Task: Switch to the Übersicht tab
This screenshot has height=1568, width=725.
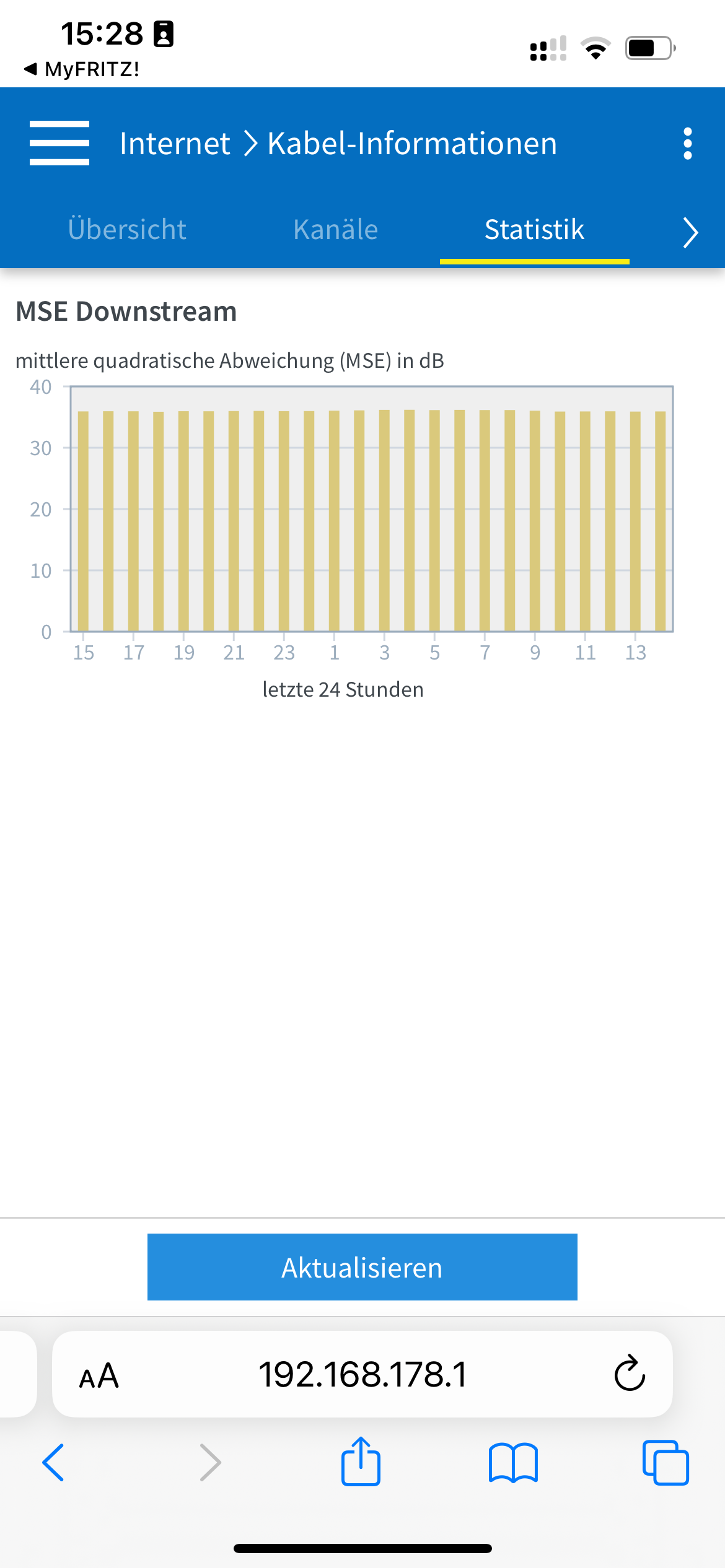Action: (127, 230)
